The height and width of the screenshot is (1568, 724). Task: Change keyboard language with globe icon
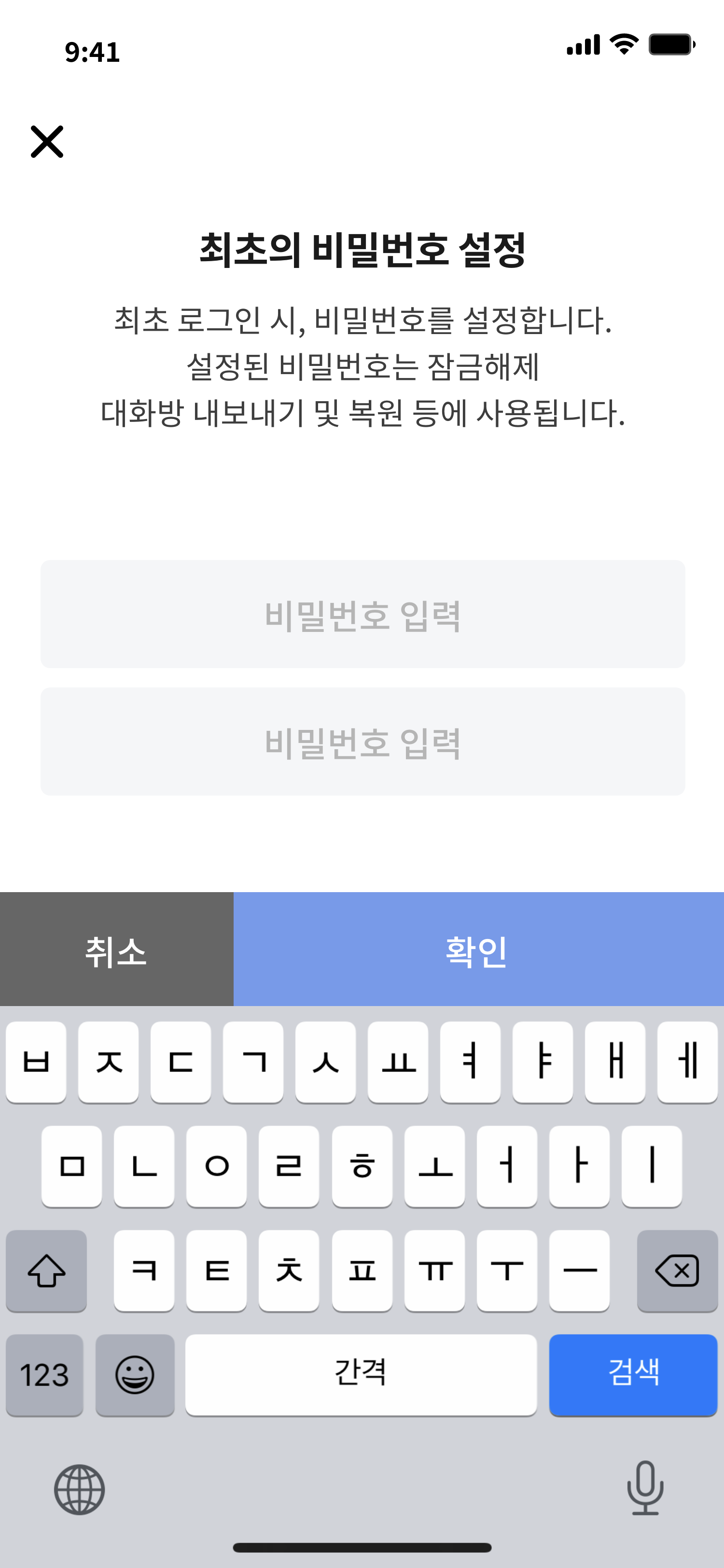pos(79,1489)
